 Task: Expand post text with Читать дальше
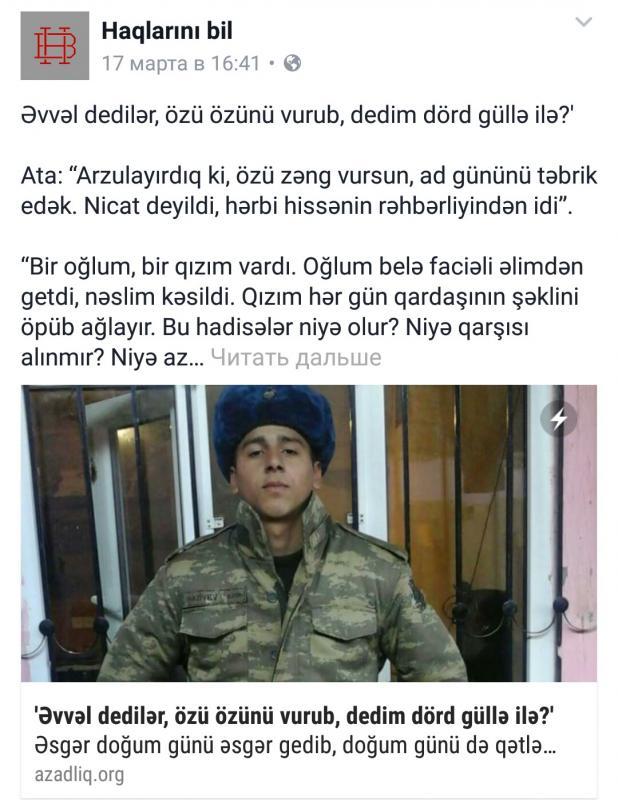(296, 357)
